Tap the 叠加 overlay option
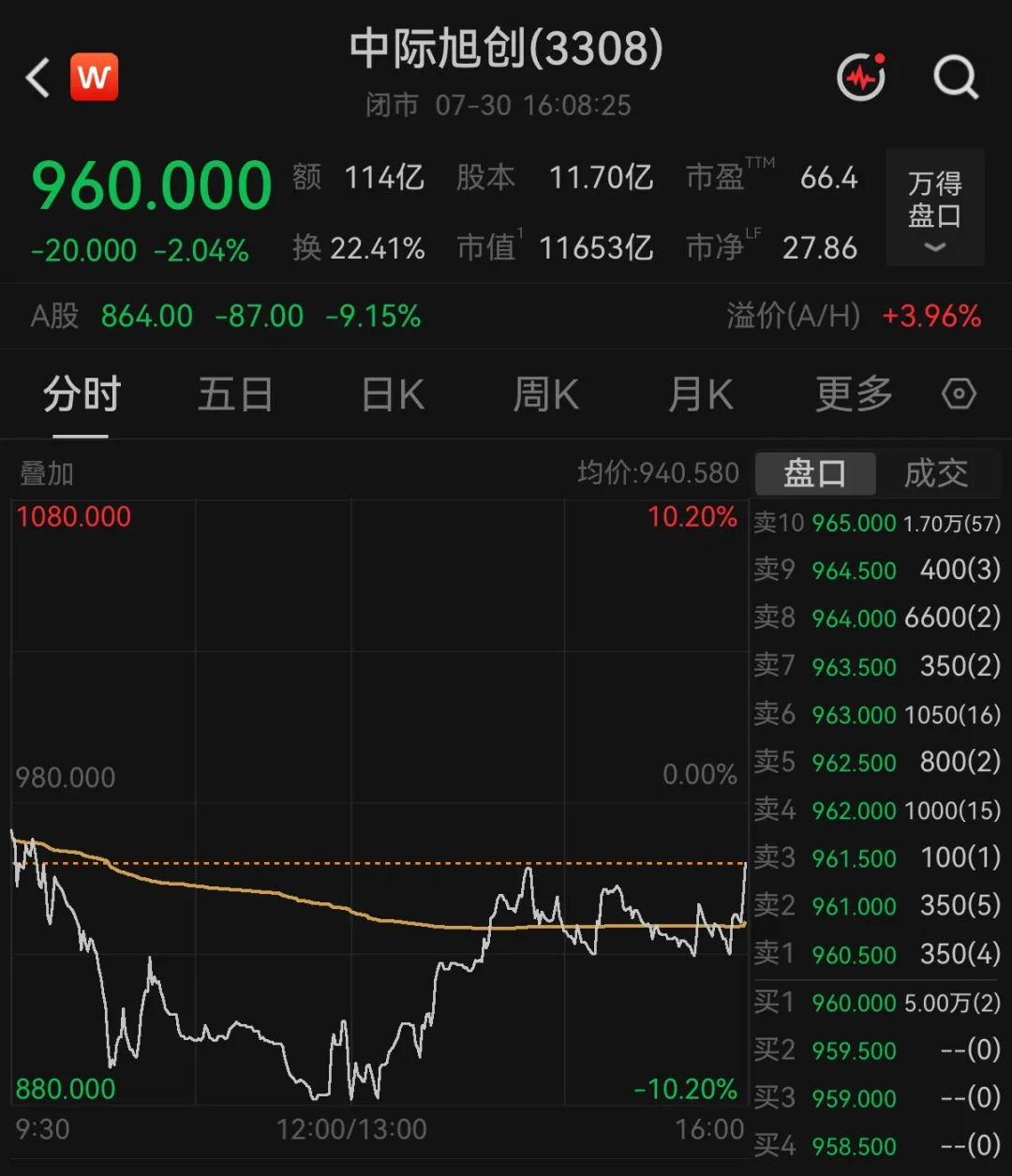The image size is (1012, 1176). (47, 473)
